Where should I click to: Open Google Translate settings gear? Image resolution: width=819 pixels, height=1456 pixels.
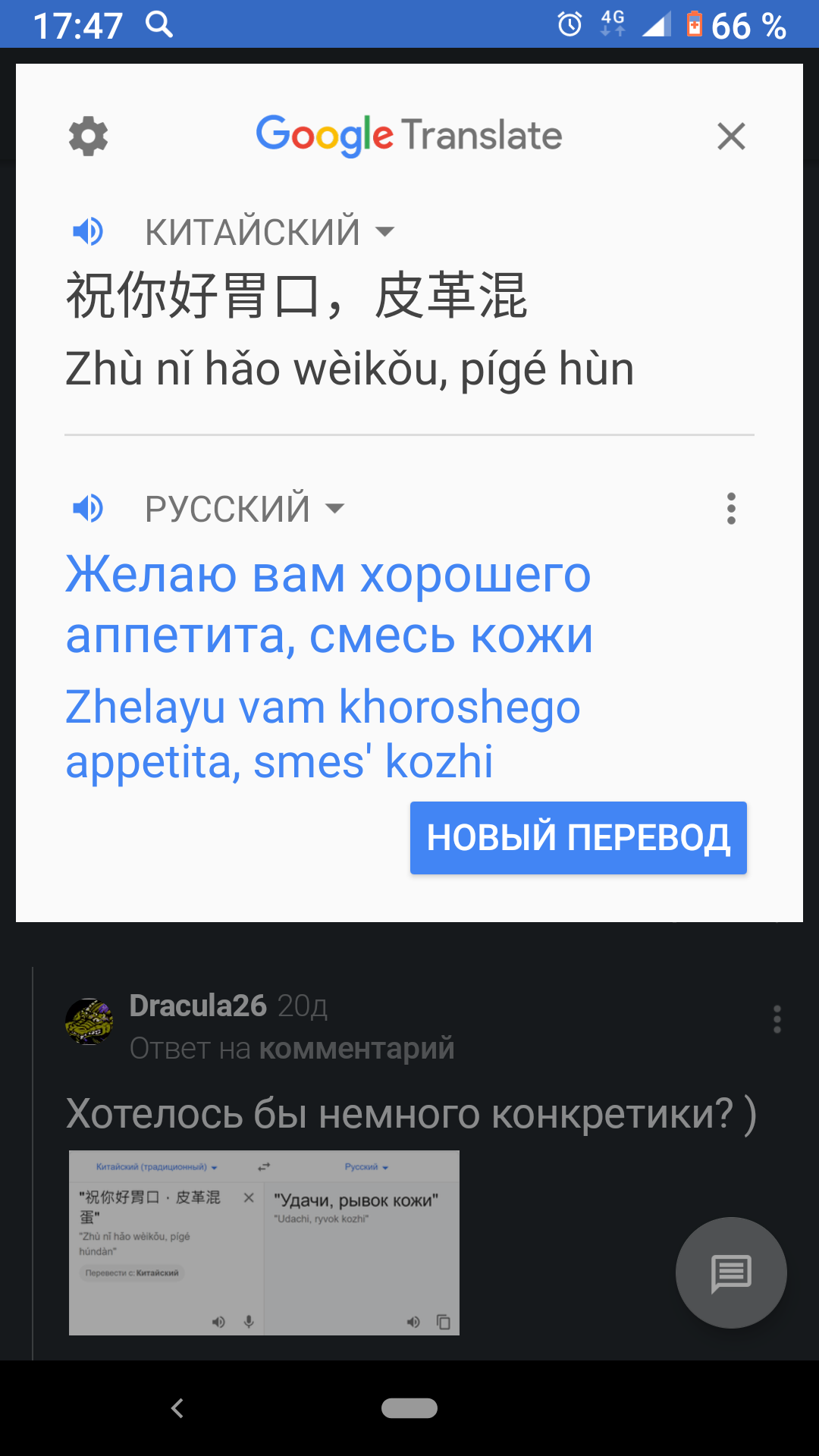pos(88,136)
